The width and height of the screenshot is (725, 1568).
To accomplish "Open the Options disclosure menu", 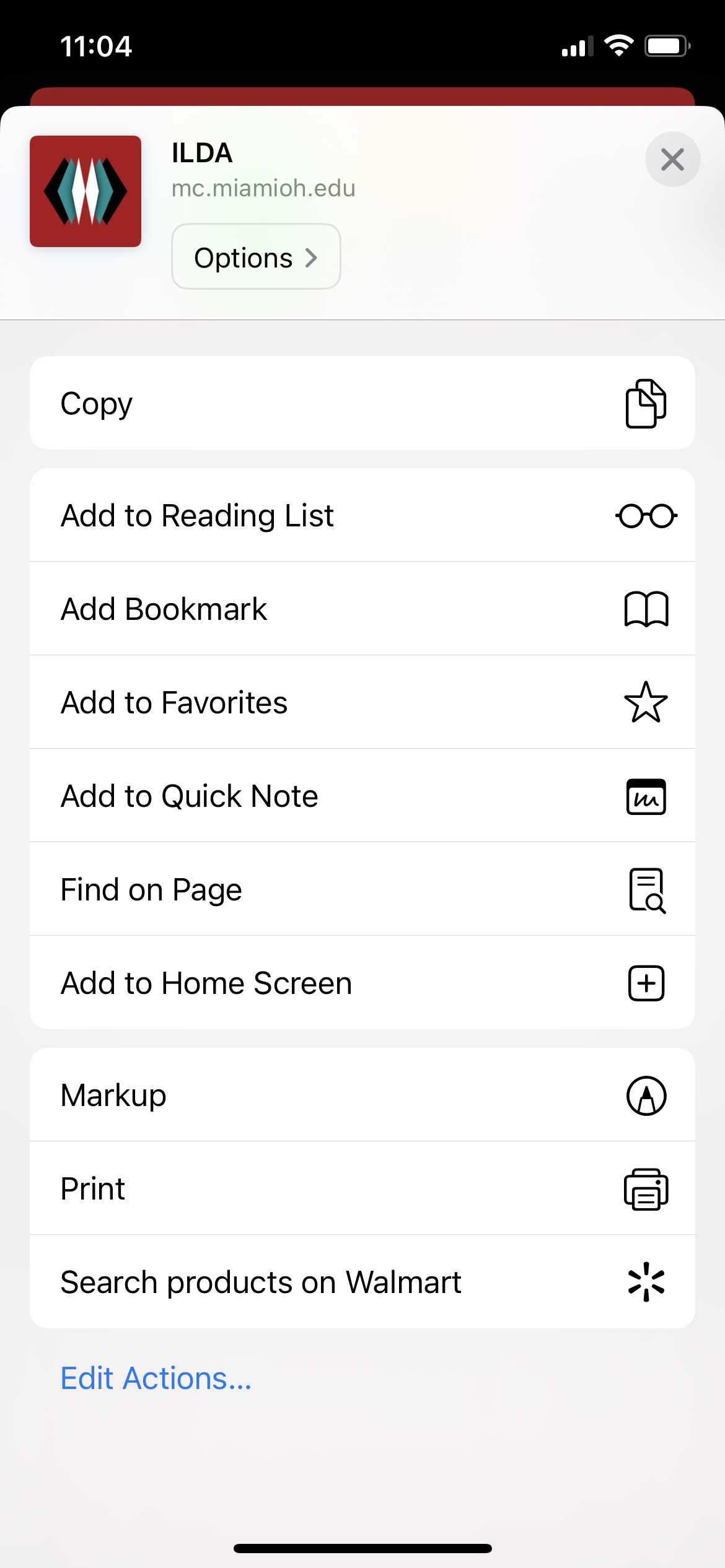I will click(255, 256).
